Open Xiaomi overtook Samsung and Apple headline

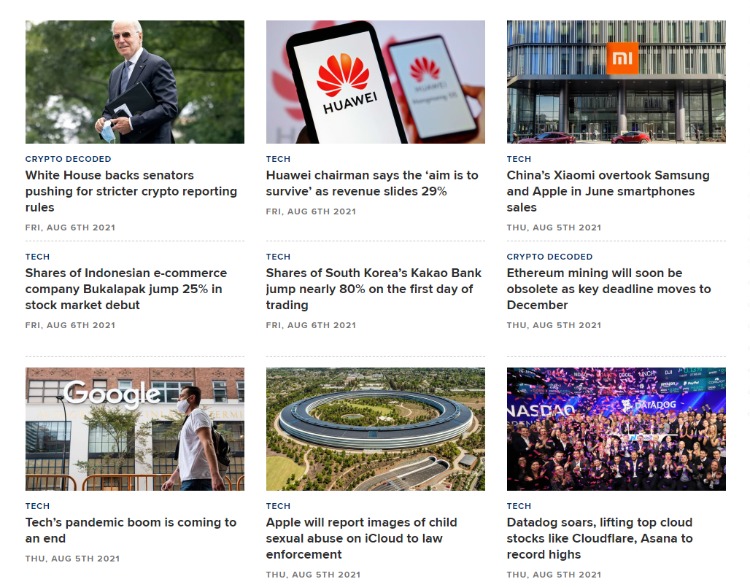pos(608,191)
